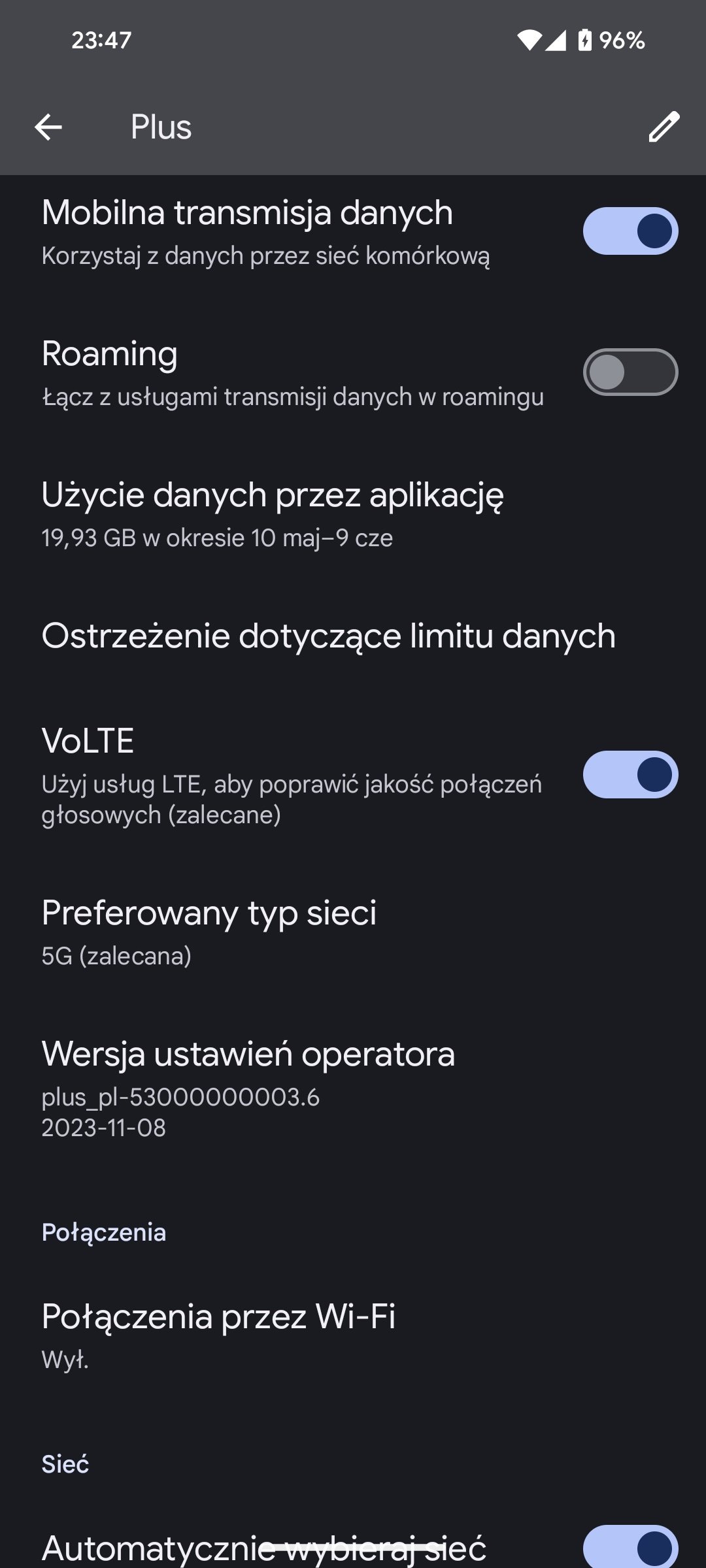706x1568 pixels.
Task: Disable the VoLTE switch
Action: pos(630,775)
